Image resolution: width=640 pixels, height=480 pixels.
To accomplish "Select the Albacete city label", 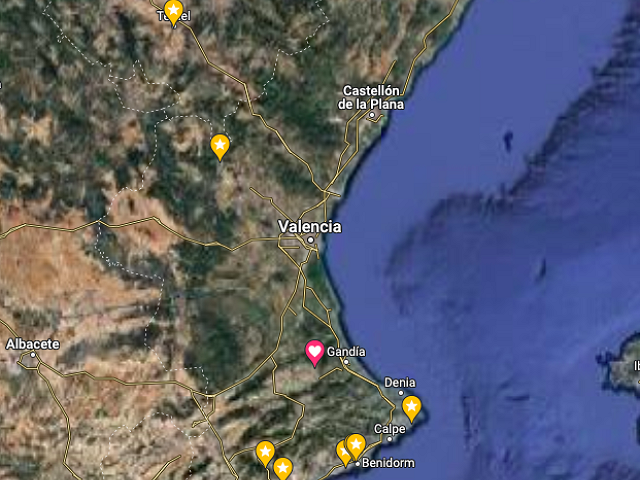I will pos(32,343).
